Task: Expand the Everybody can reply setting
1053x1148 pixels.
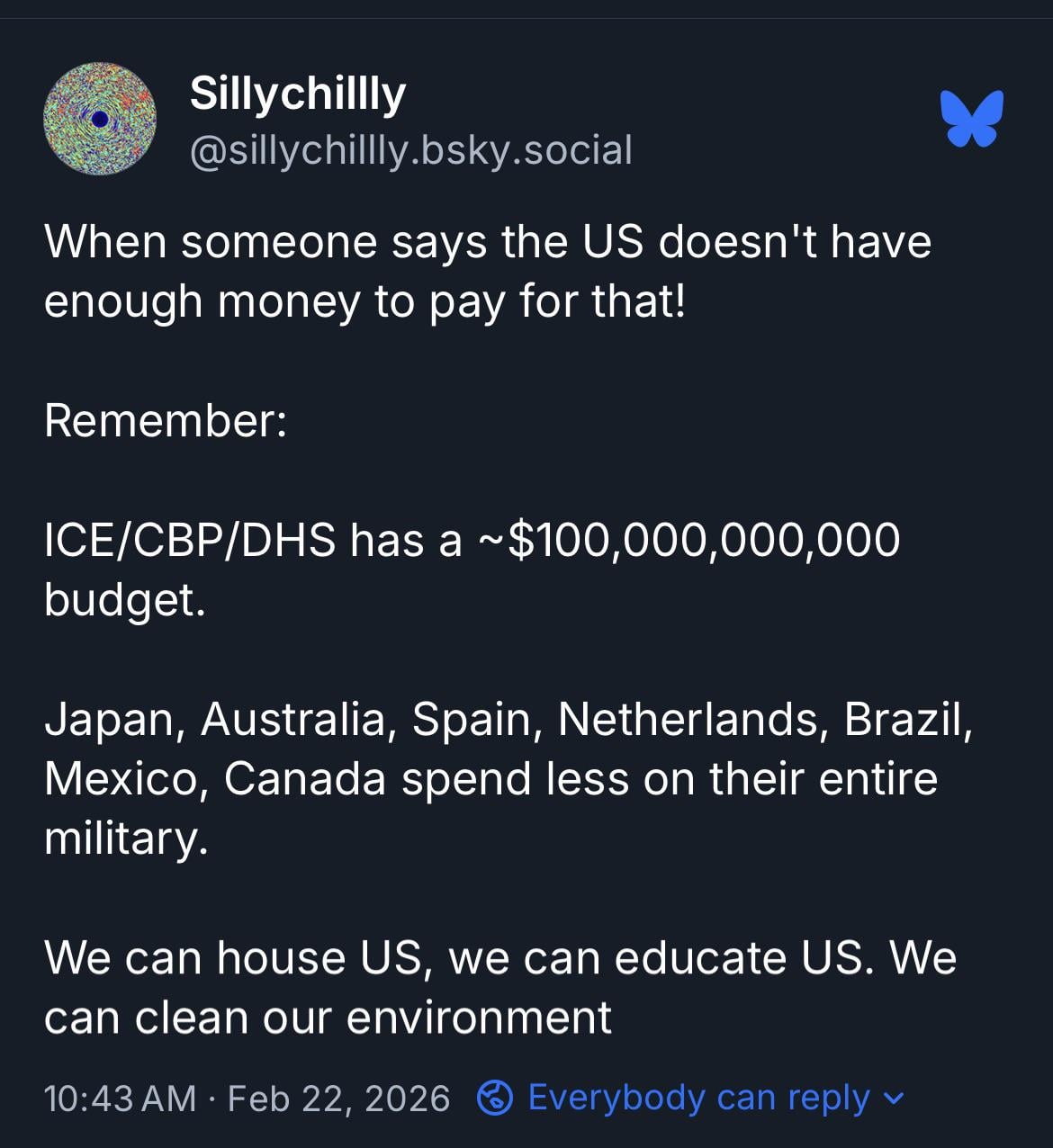Action: pos(690,1098)
